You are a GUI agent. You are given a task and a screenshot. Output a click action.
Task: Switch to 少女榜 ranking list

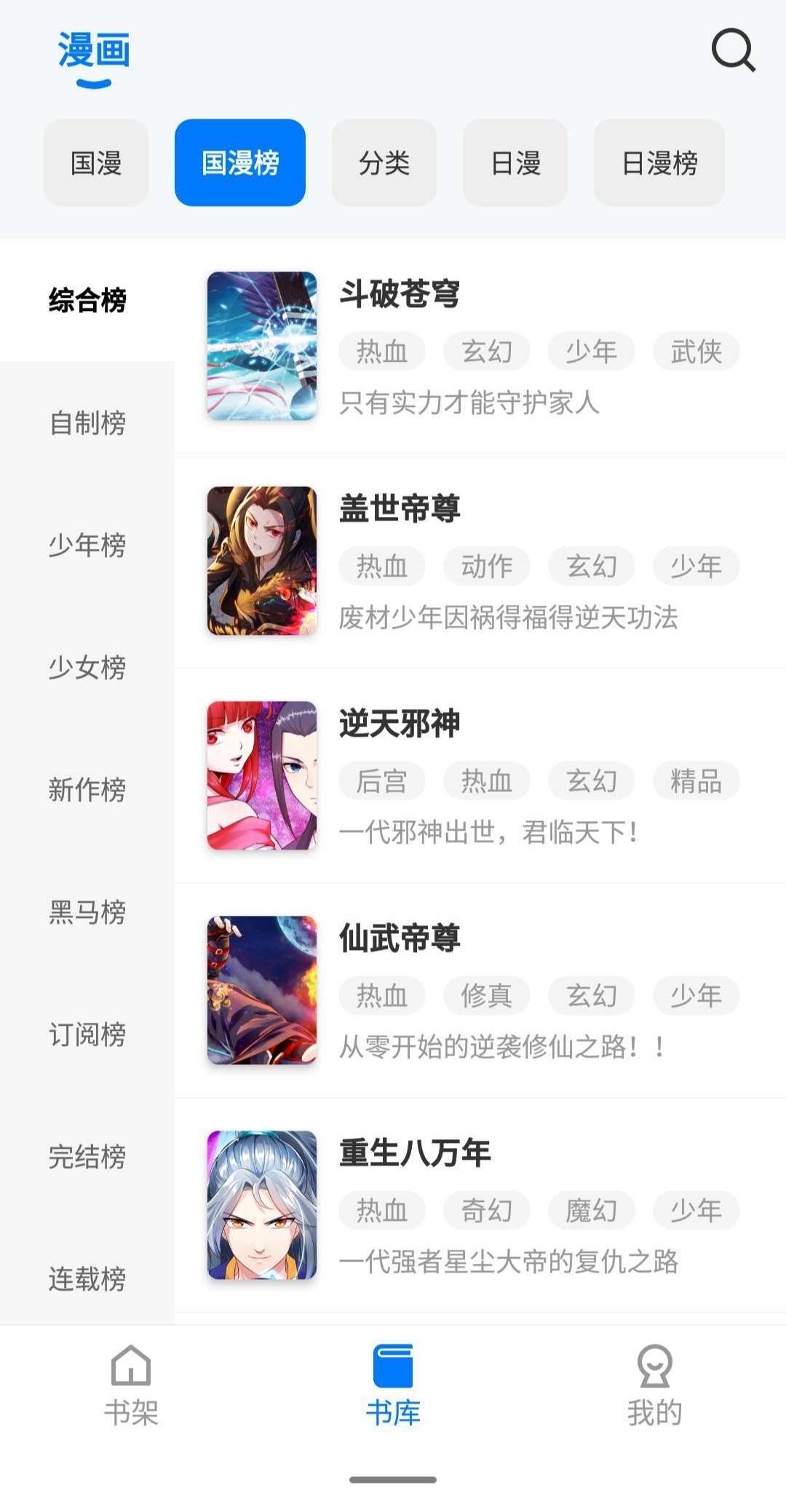tap(87, 667)
